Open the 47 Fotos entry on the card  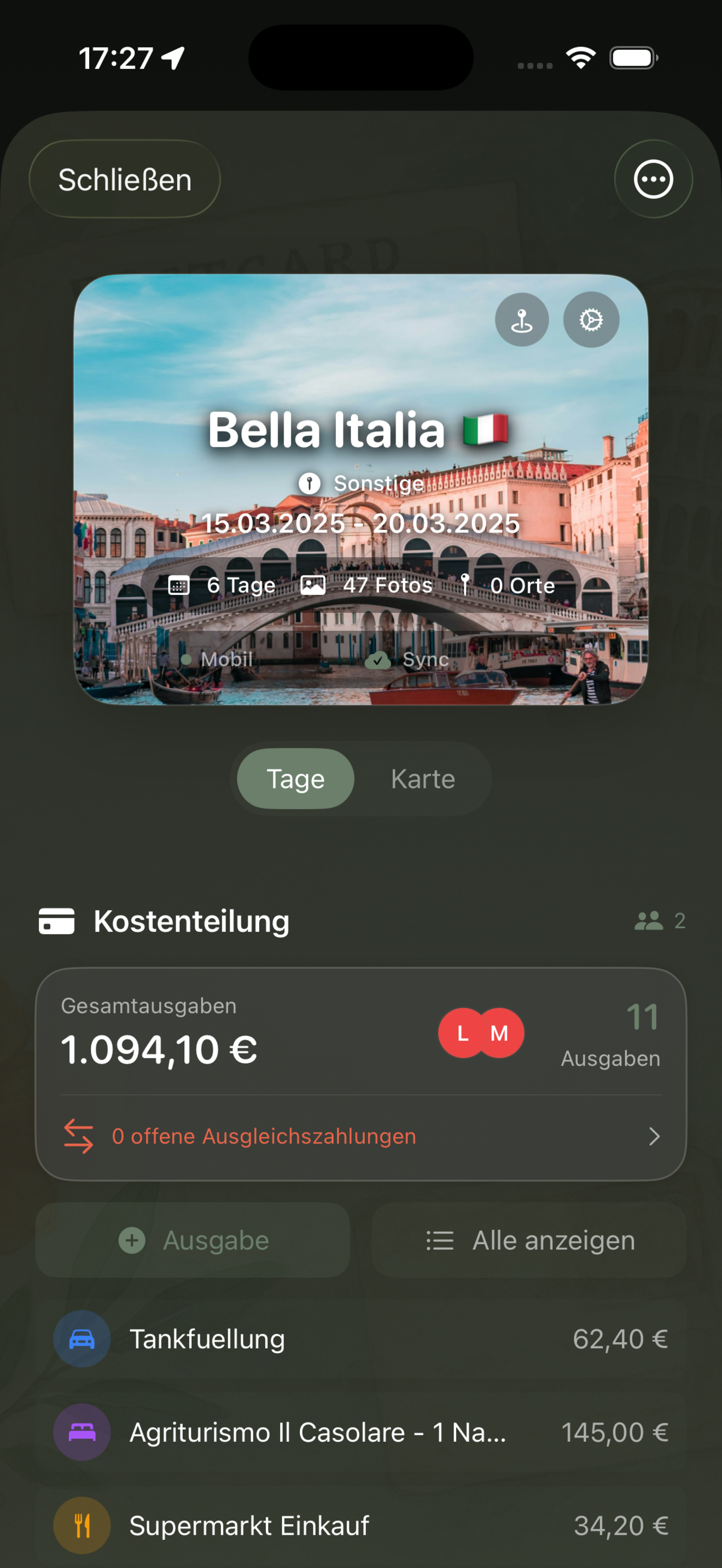point(368,585)
